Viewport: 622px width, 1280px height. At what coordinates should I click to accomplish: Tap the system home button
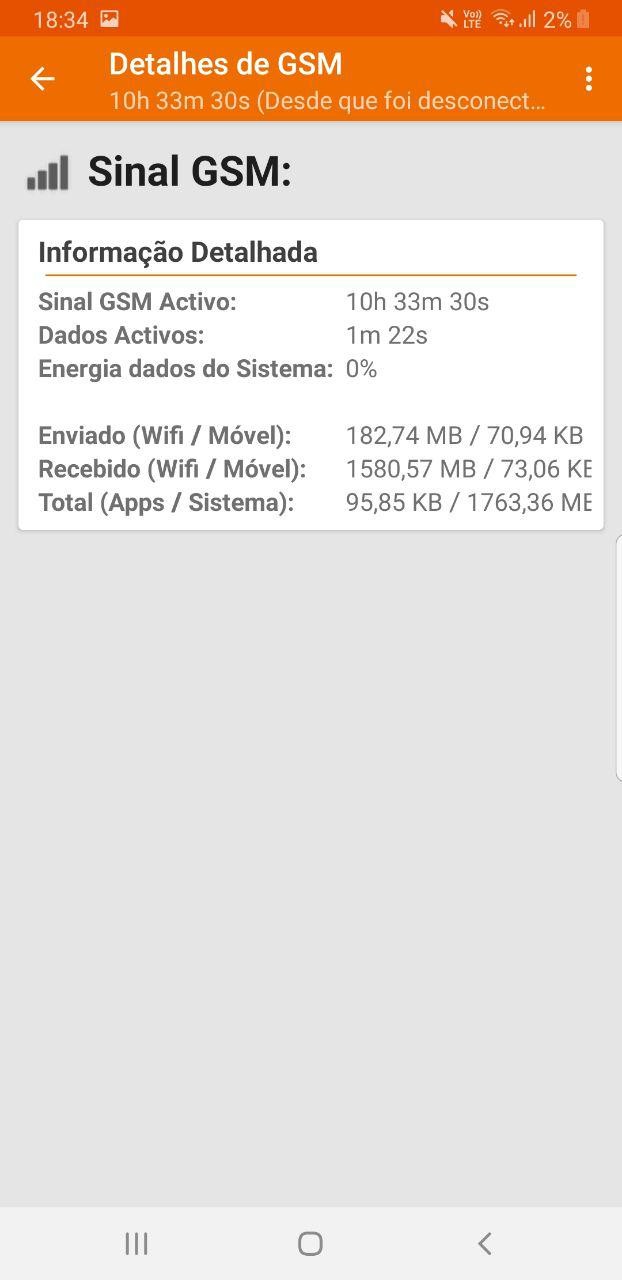click(x=310, y=1243)
